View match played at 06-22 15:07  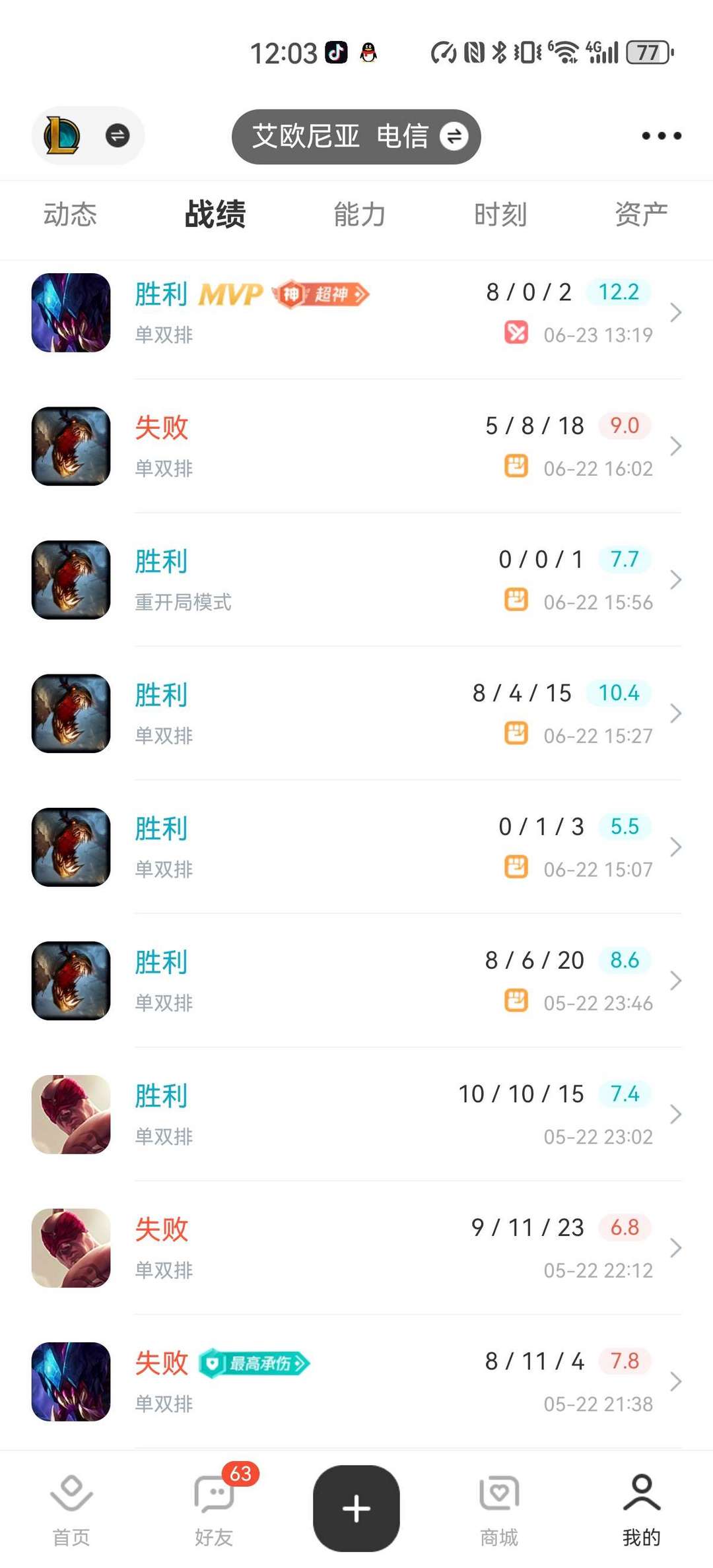coord(356,847)
